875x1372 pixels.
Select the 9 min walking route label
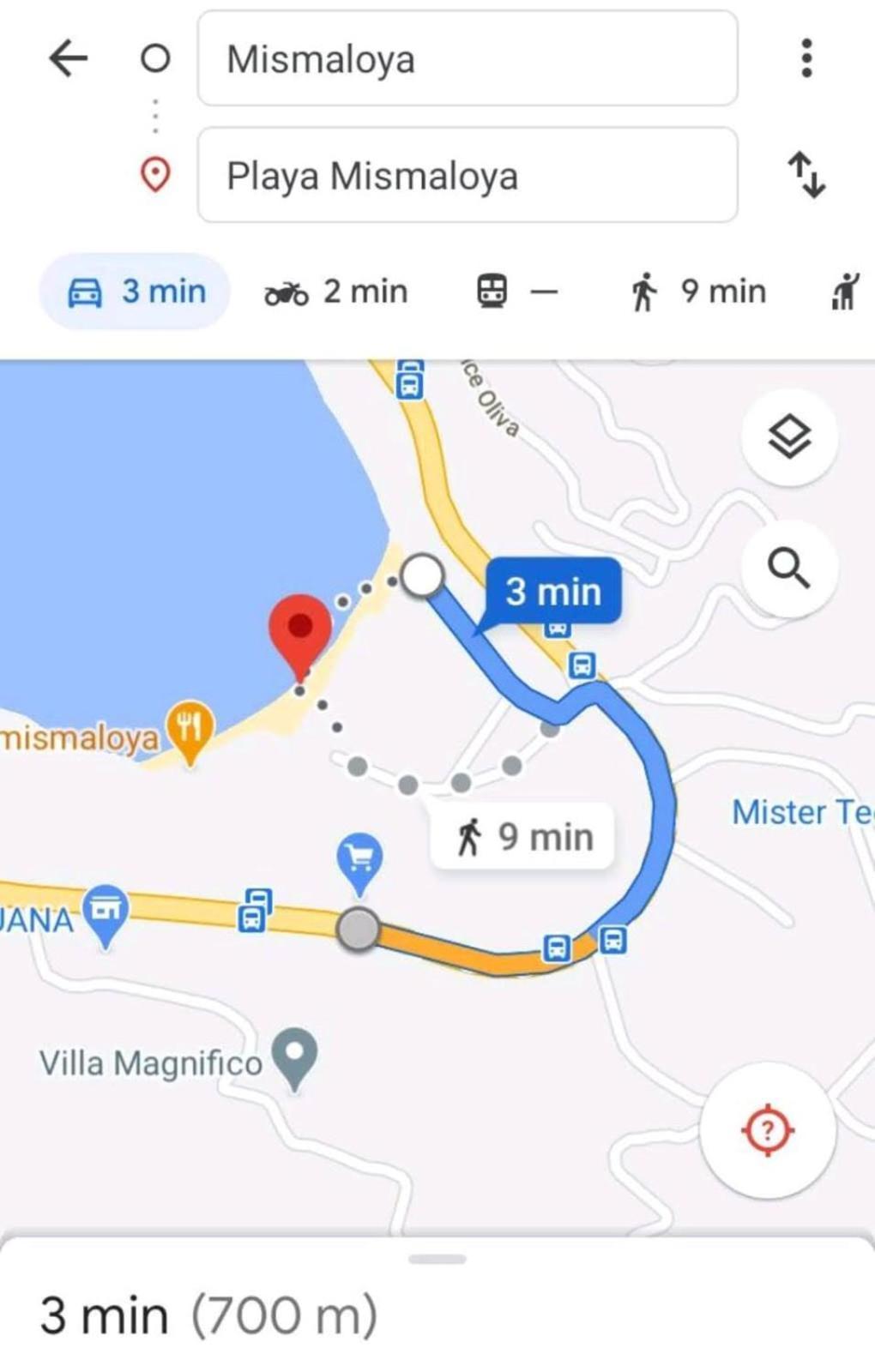(523, 836)
